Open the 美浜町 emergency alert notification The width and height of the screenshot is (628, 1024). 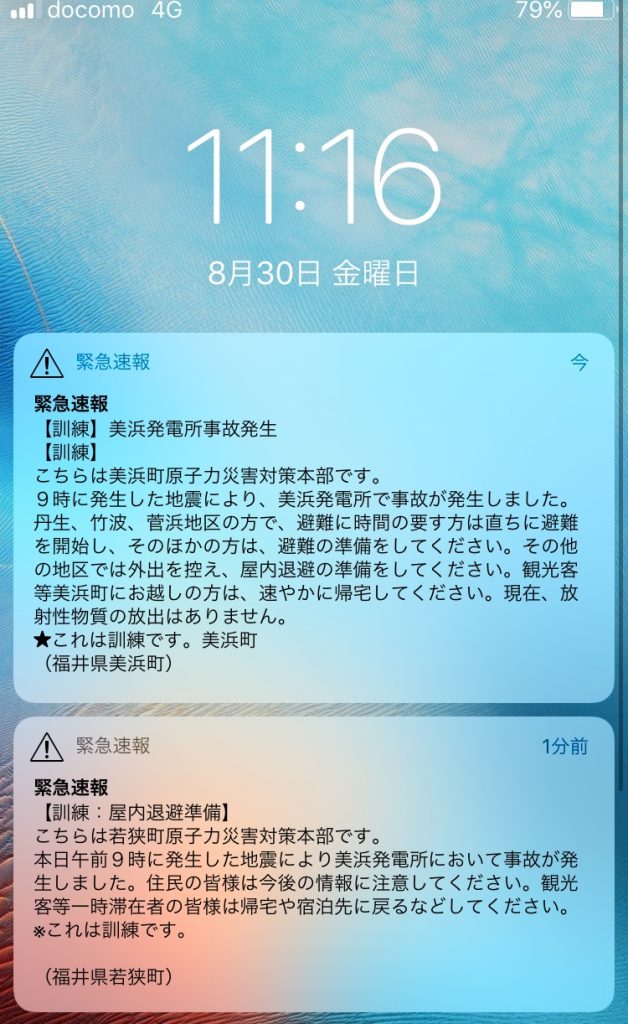(x=314, y=517)
